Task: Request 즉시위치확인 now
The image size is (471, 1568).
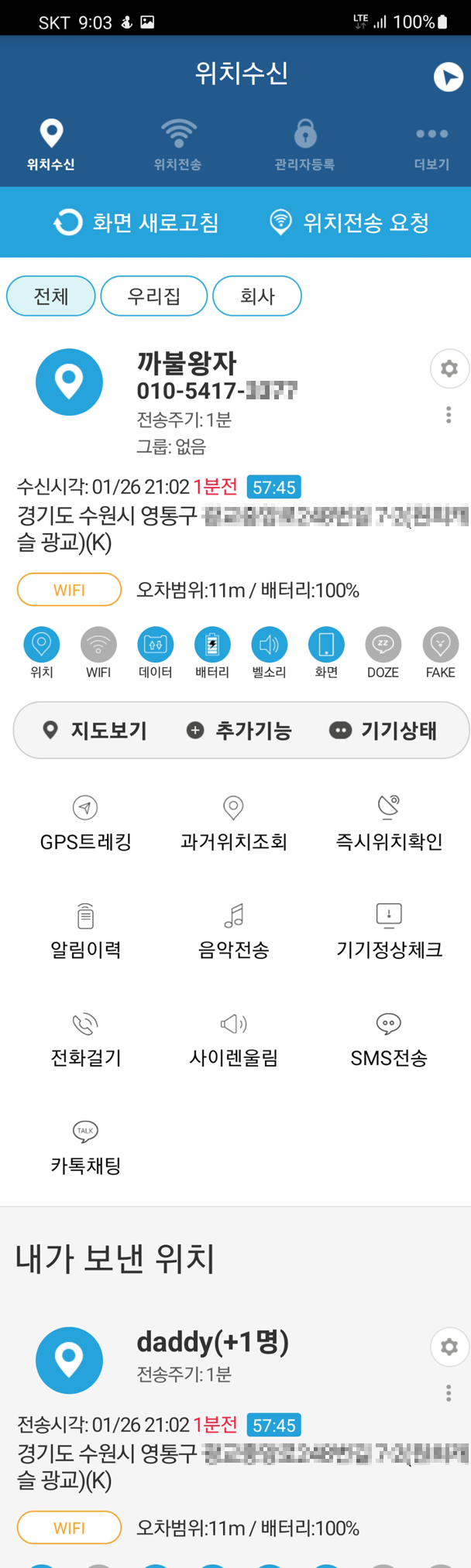Action: point(389,824)
